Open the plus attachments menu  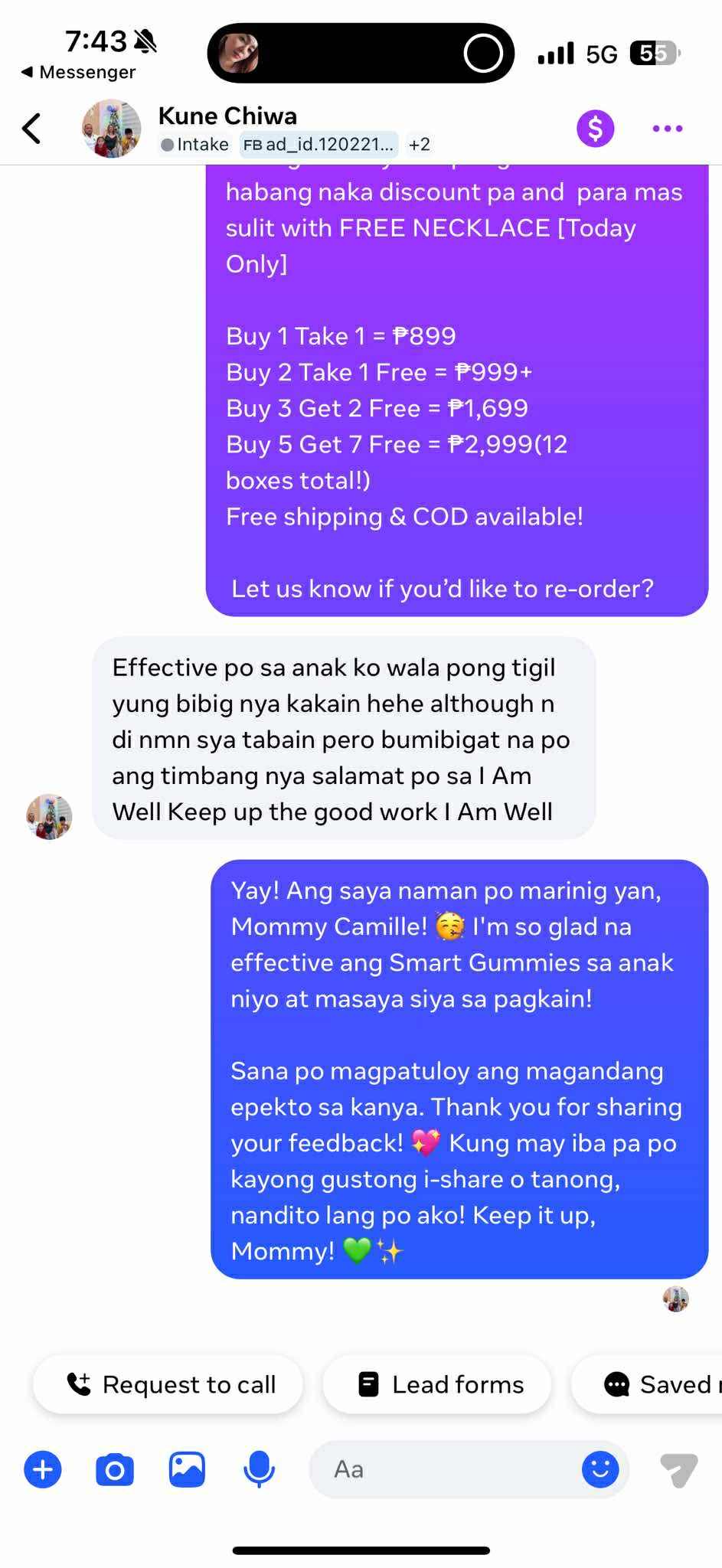point(43,1469)
